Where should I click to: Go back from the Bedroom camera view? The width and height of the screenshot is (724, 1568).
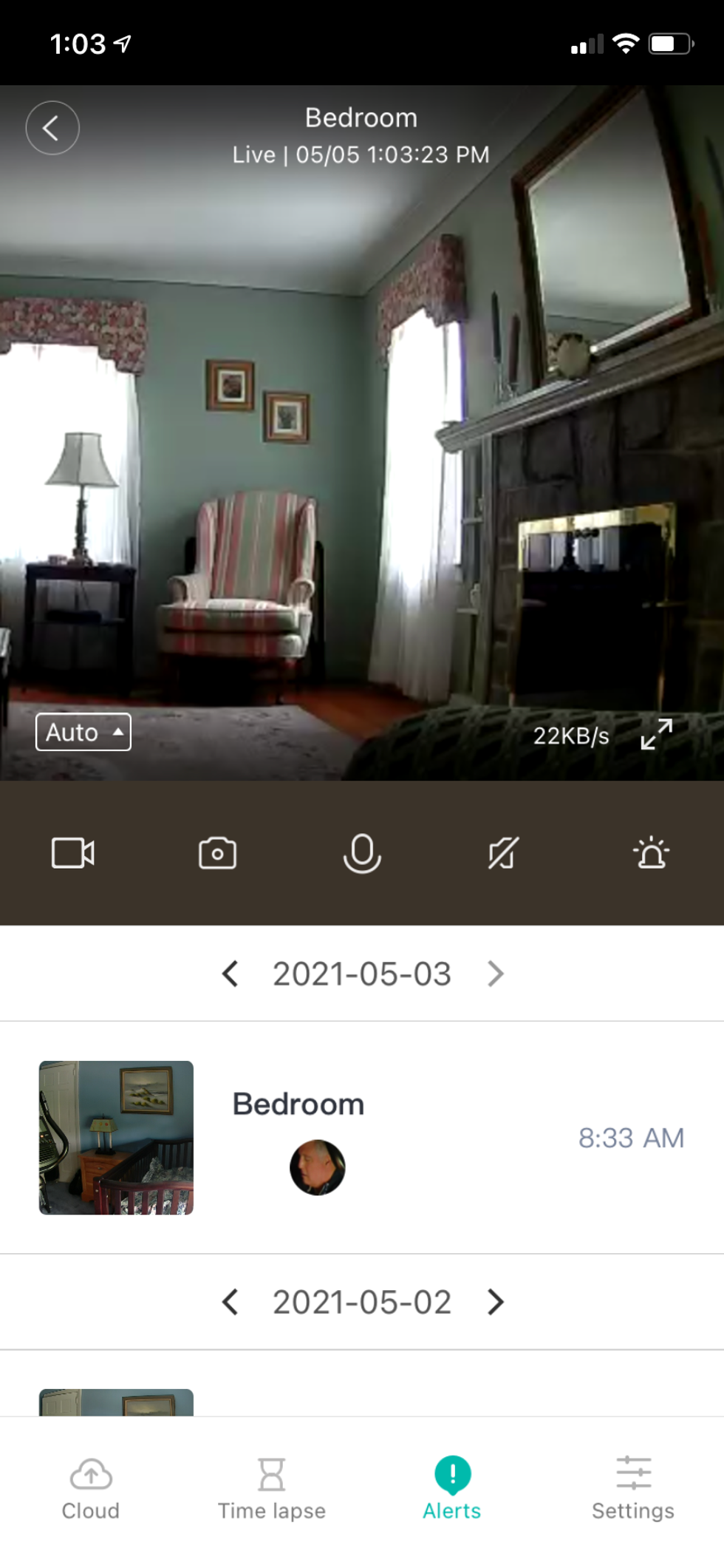(52, 127)
